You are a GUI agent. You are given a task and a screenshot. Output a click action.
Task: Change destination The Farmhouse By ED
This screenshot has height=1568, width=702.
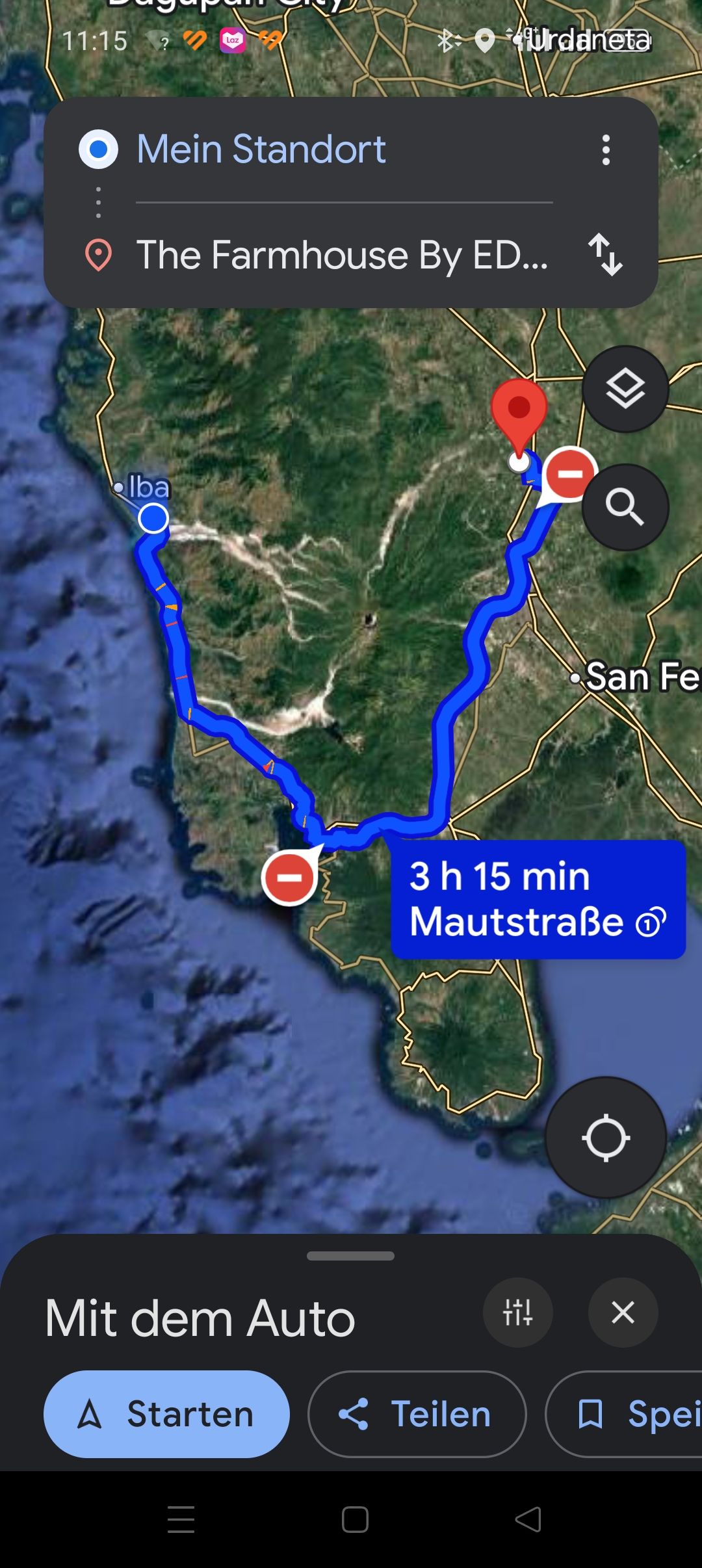342,255
